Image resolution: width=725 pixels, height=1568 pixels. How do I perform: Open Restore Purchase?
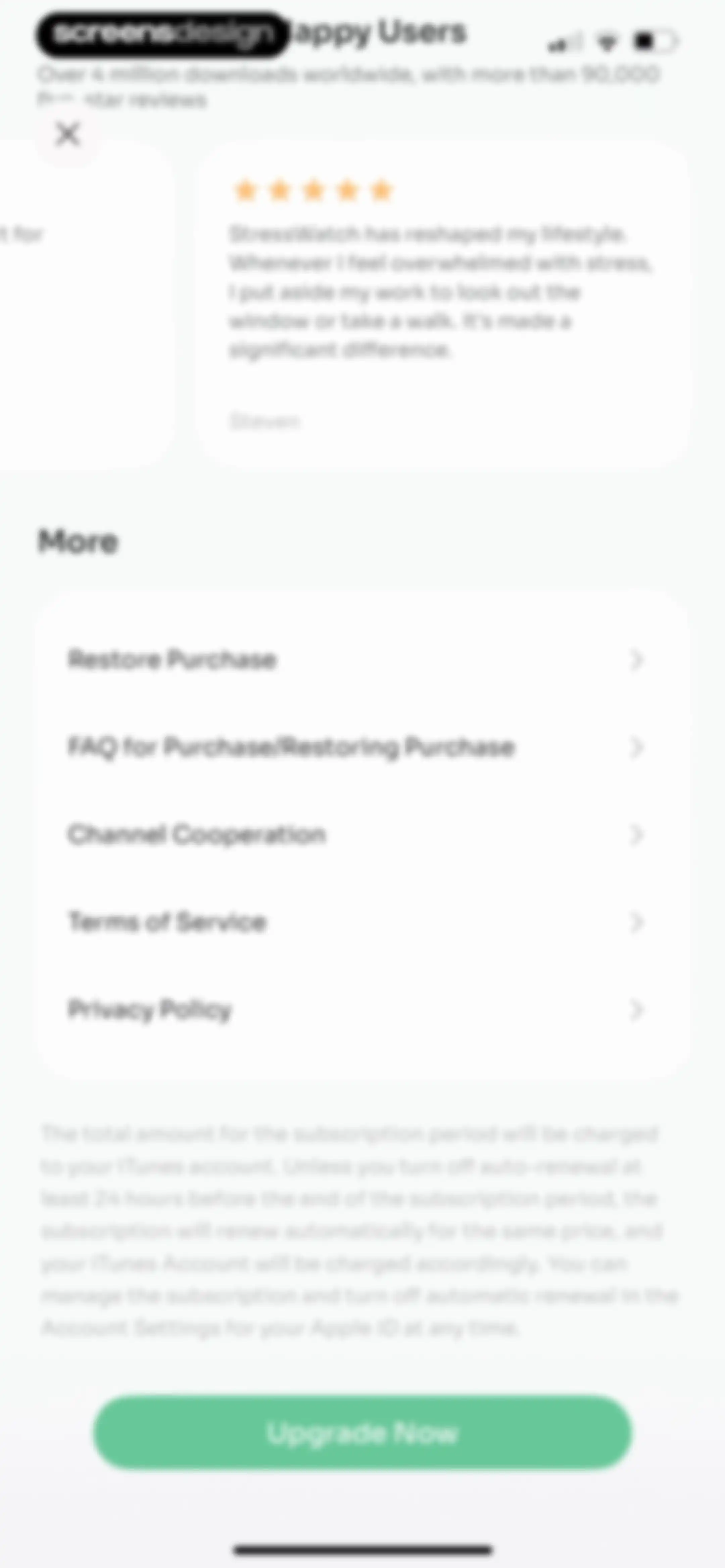pos(363,659)
